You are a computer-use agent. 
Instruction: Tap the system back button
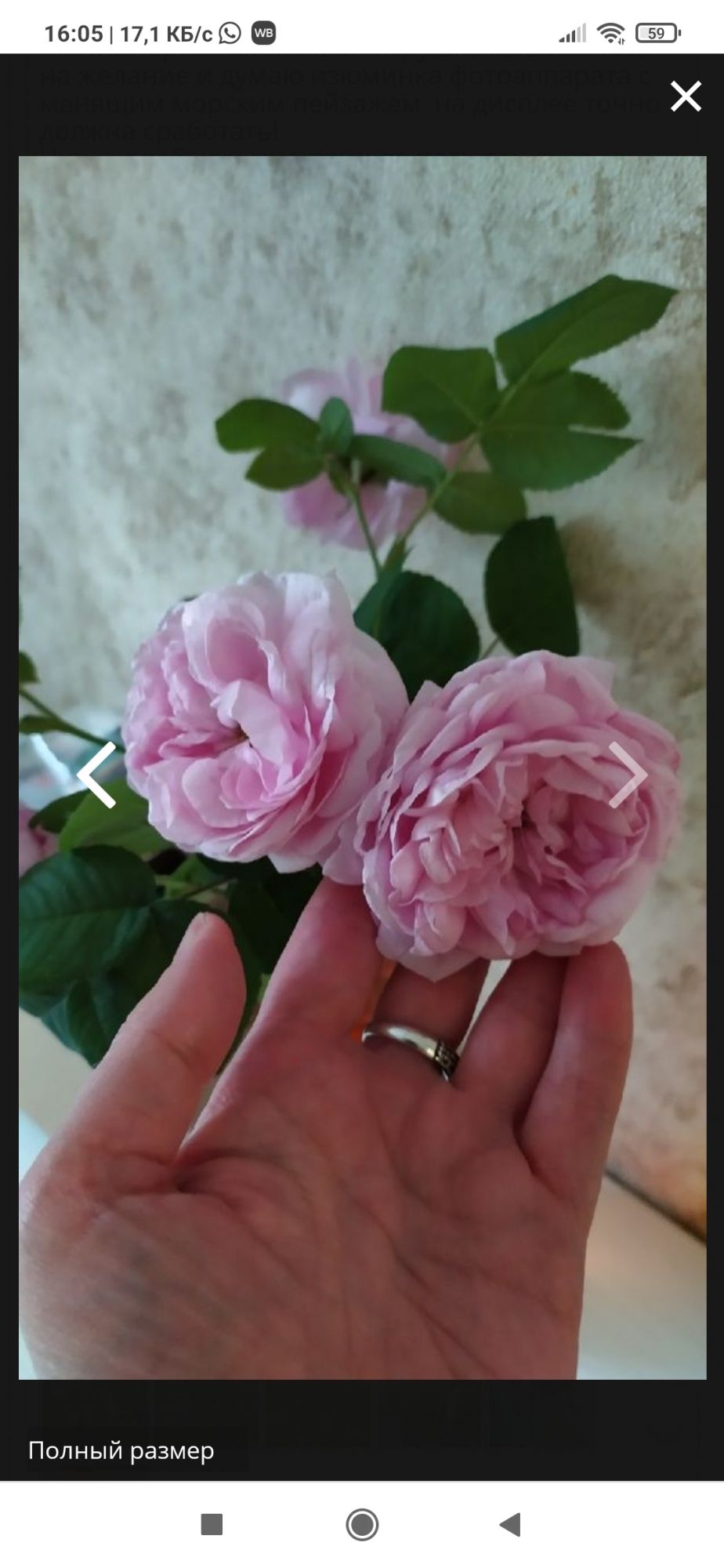[510, 1524]
